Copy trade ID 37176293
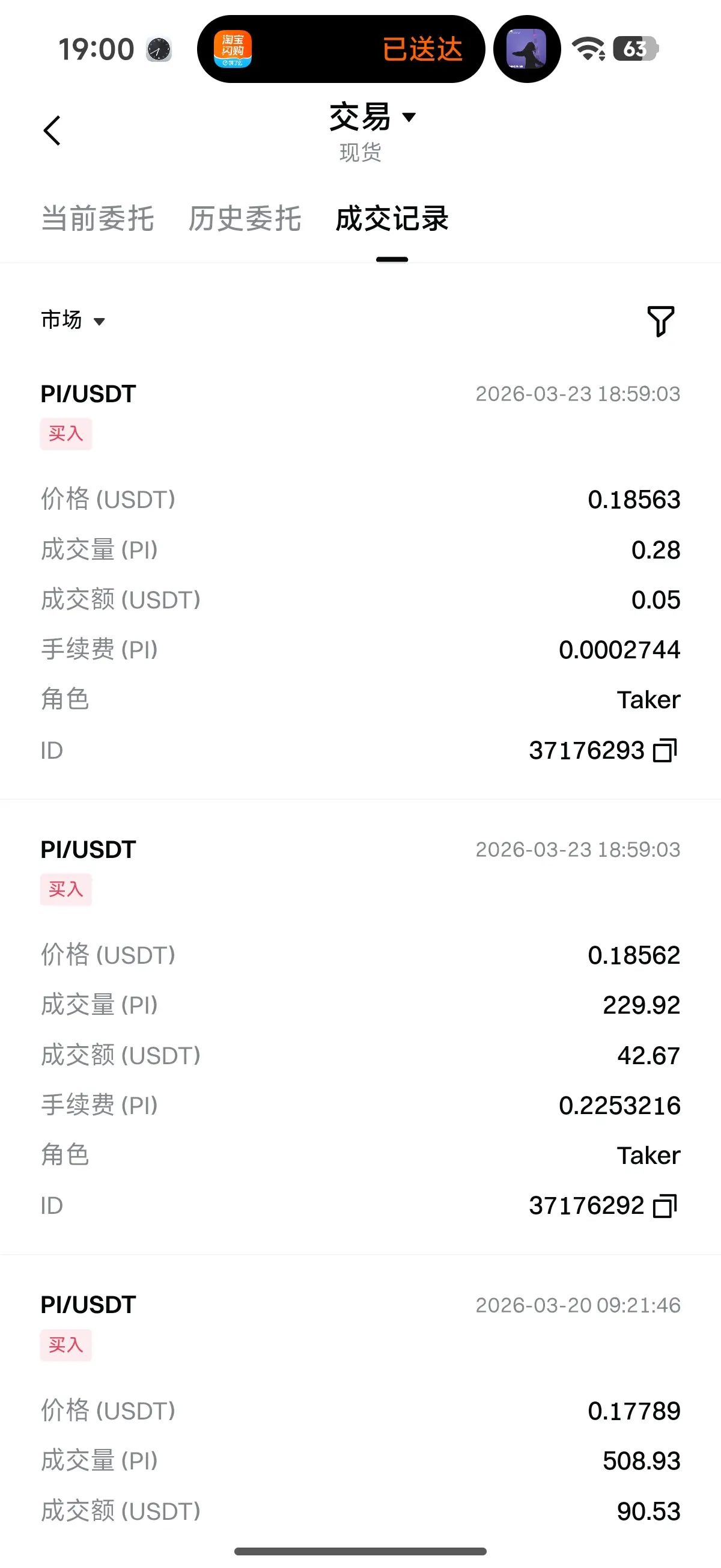Viewport: 721px width, 1568px height. tap(665, 750)
